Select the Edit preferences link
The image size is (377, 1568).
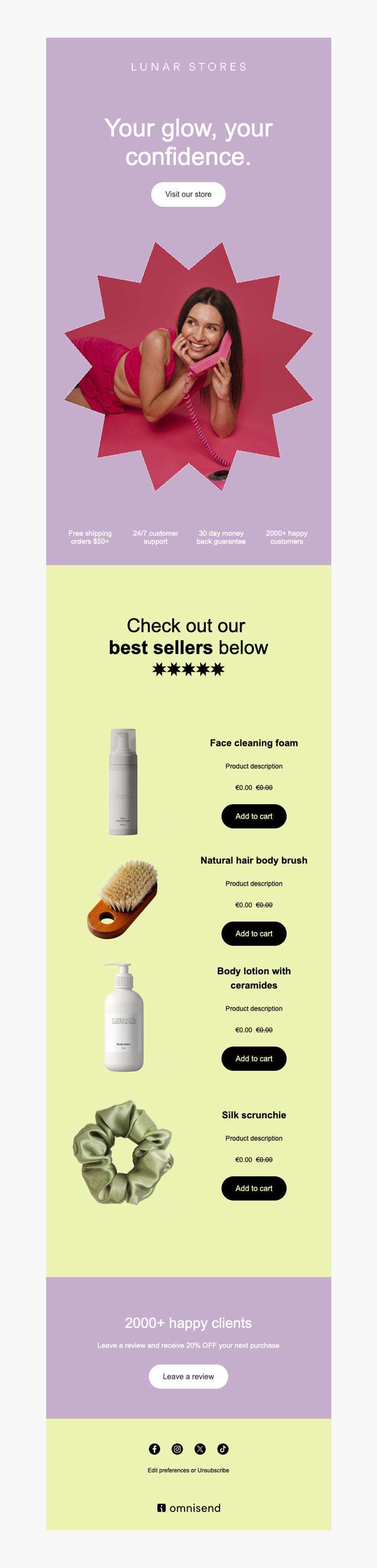point(168,1470)
